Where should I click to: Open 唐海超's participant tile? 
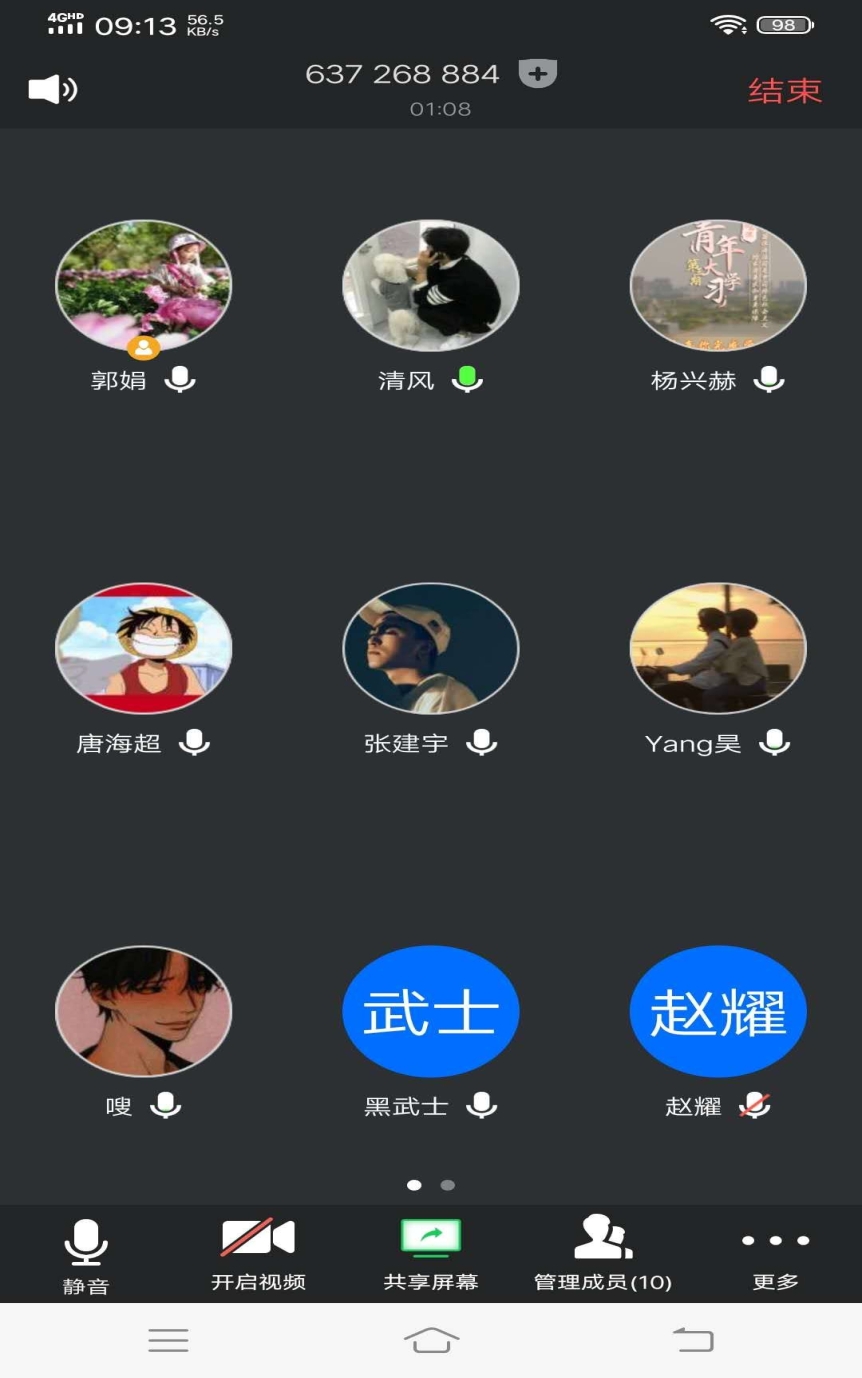[x=143, y=648]
